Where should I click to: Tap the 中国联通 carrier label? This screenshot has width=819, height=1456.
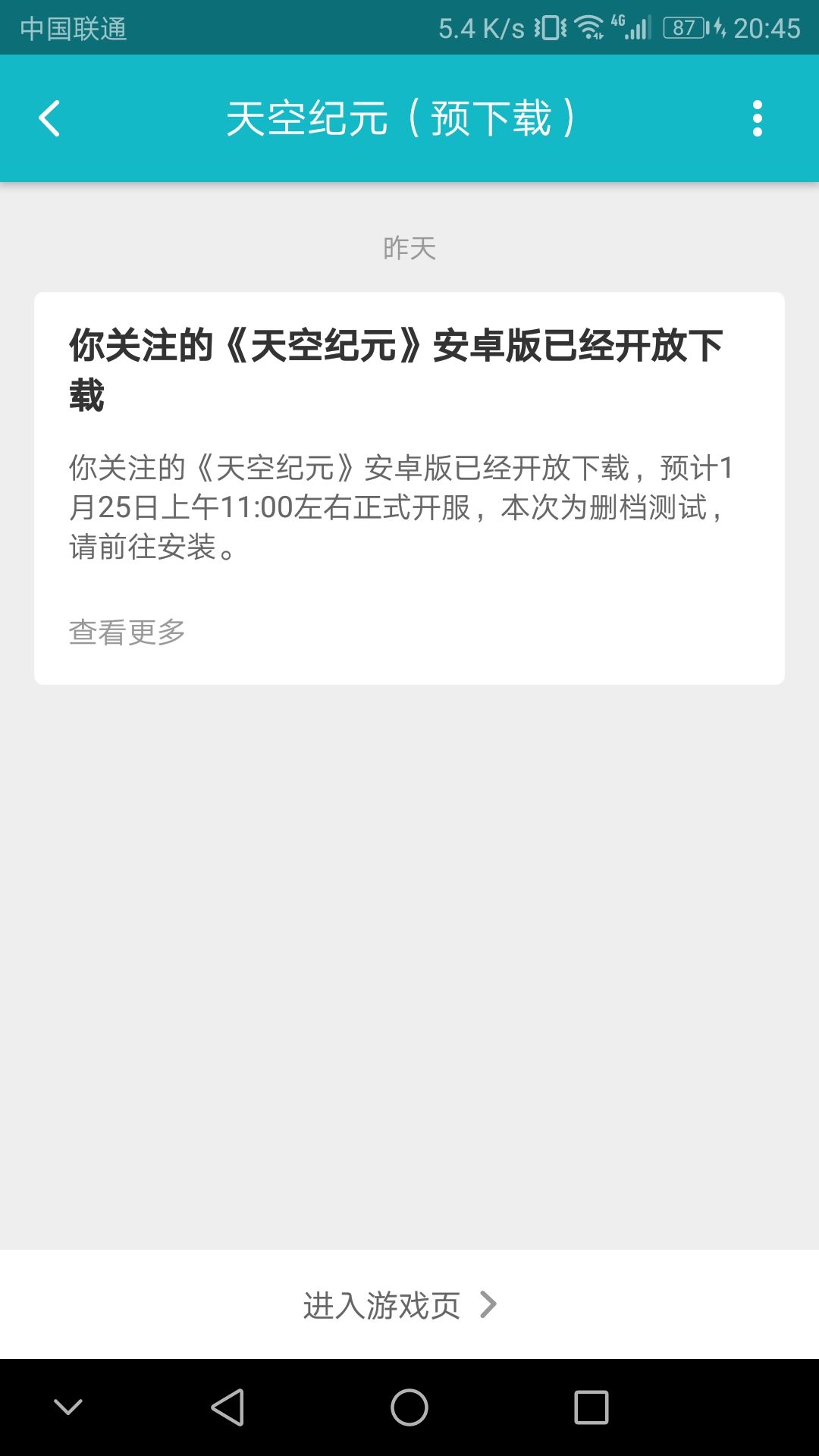(76, 27)
